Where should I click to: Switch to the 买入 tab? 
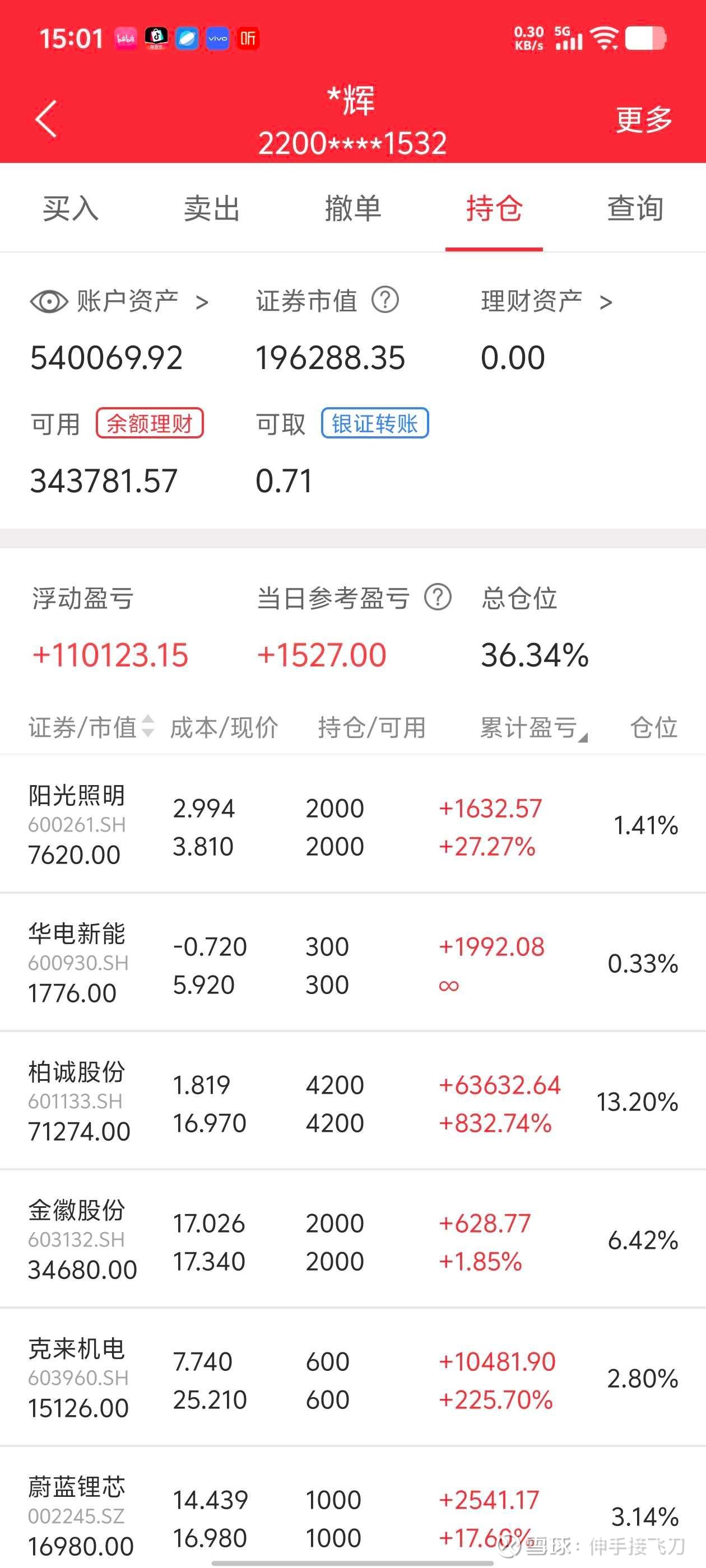[x=71, y=209]
